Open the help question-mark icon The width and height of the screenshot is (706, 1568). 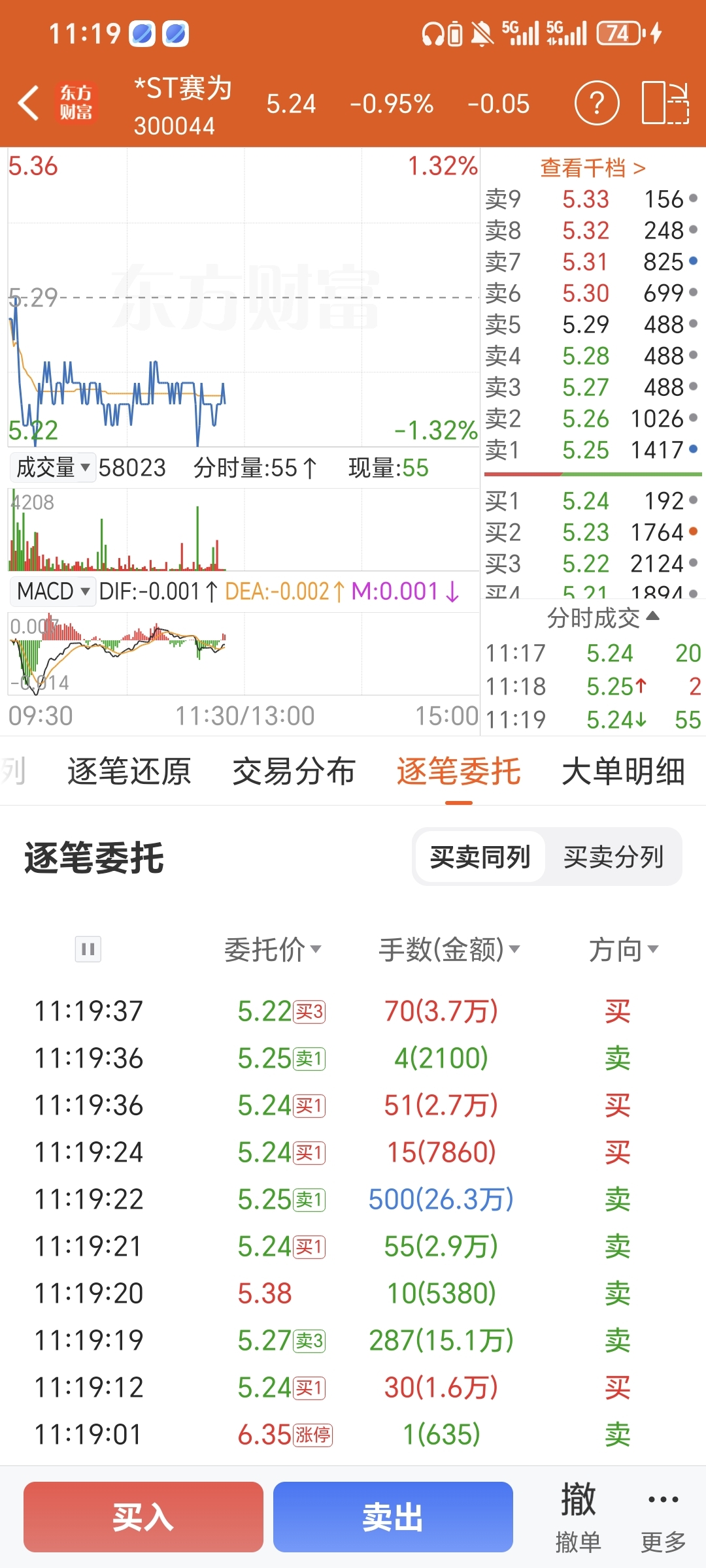pos(596,103)
